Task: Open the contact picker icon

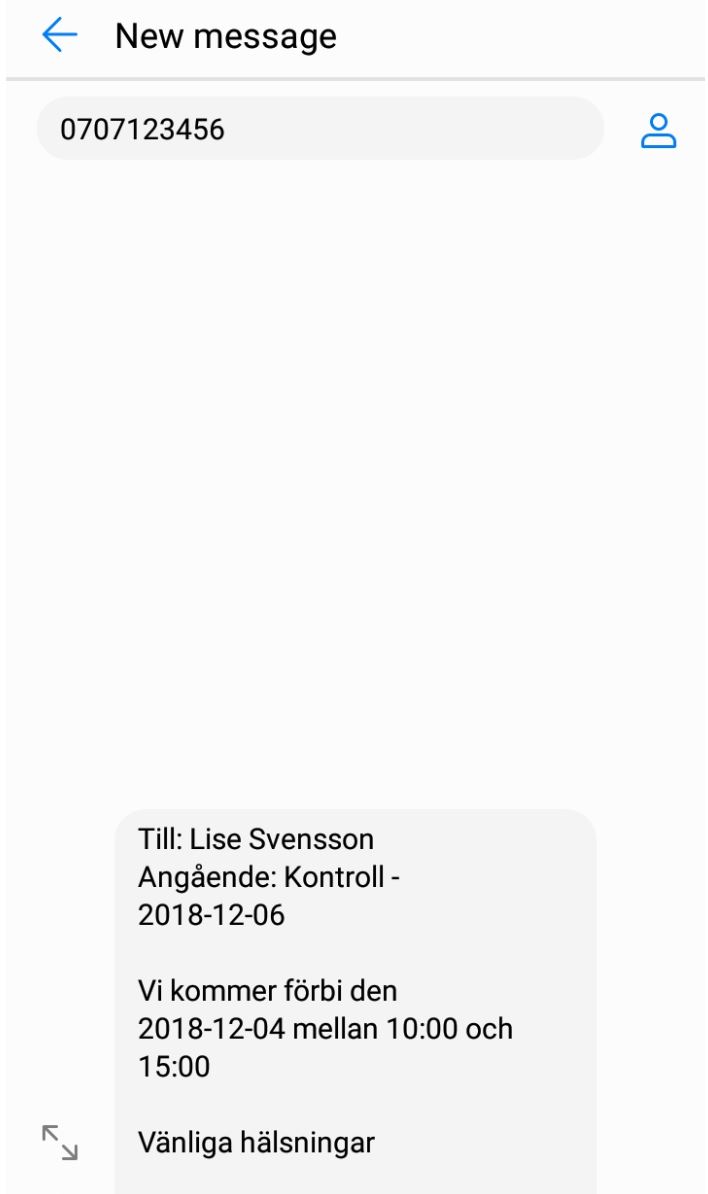Action: point(658,130)
